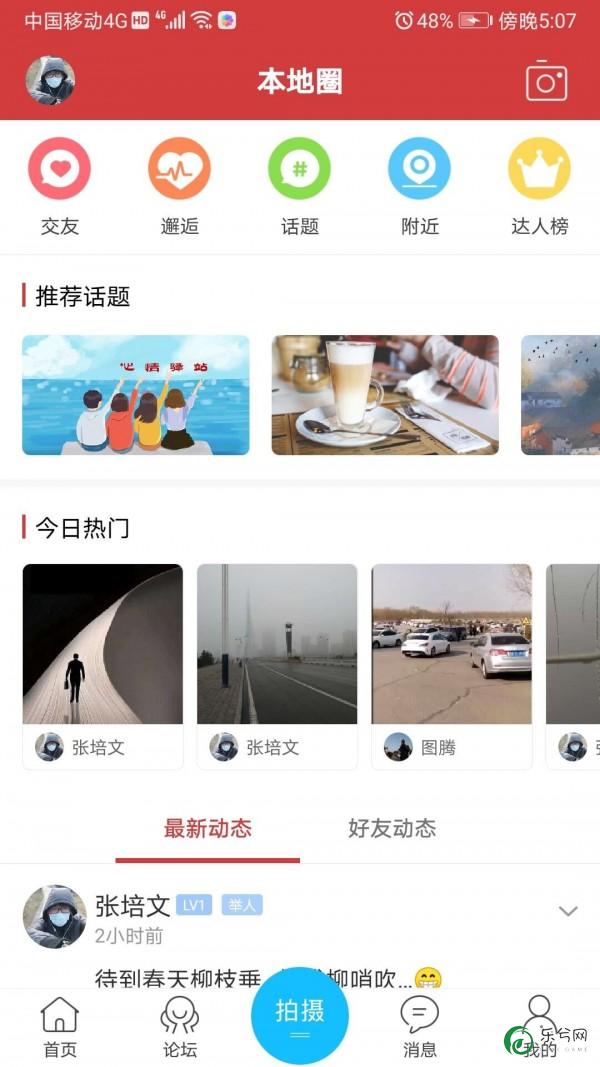Open the 附近 section
This screenshot has height=1067, width=600.
pos(420,187)
